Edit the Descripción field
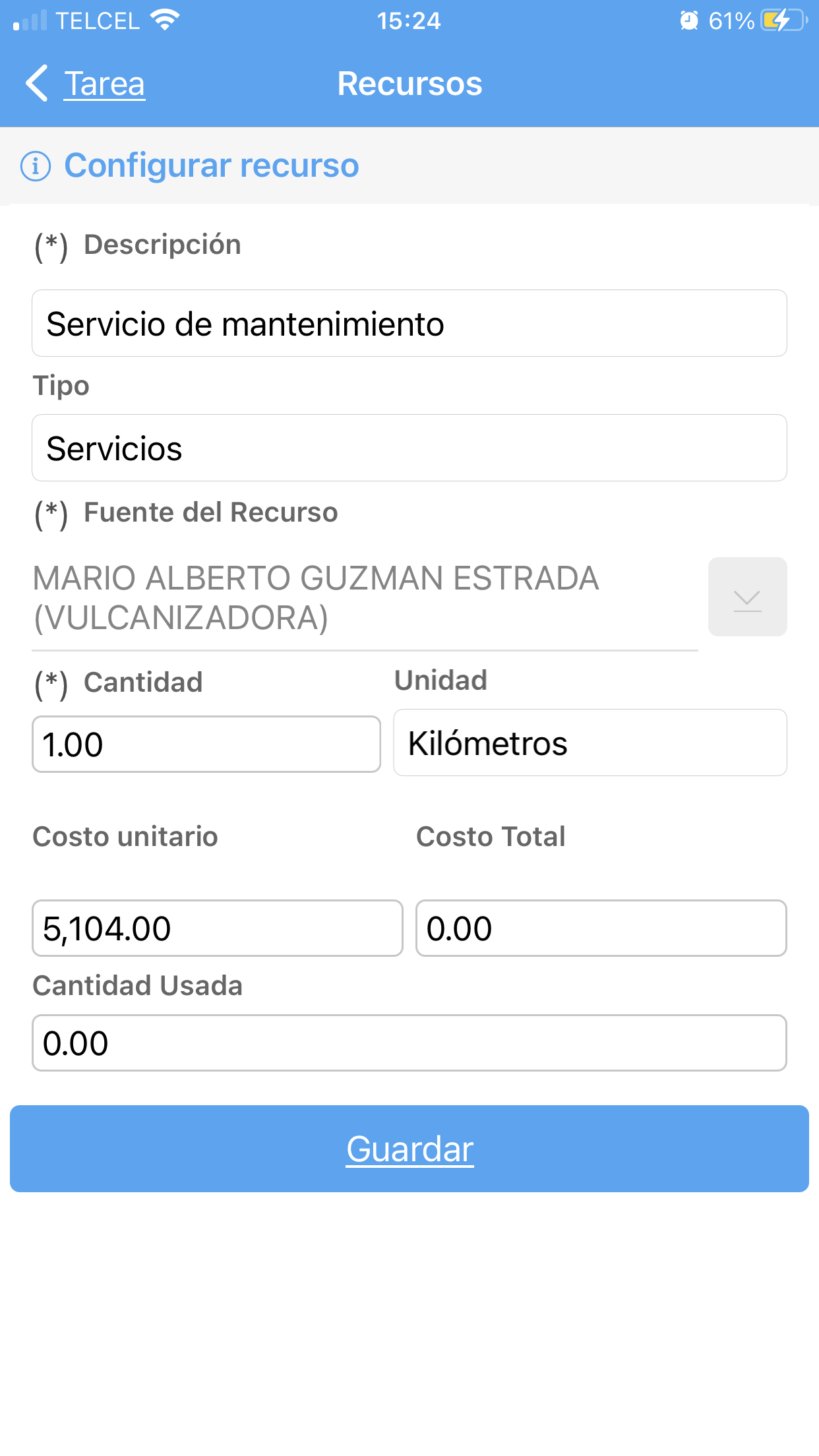819x1456 pixels. point(409,324)
